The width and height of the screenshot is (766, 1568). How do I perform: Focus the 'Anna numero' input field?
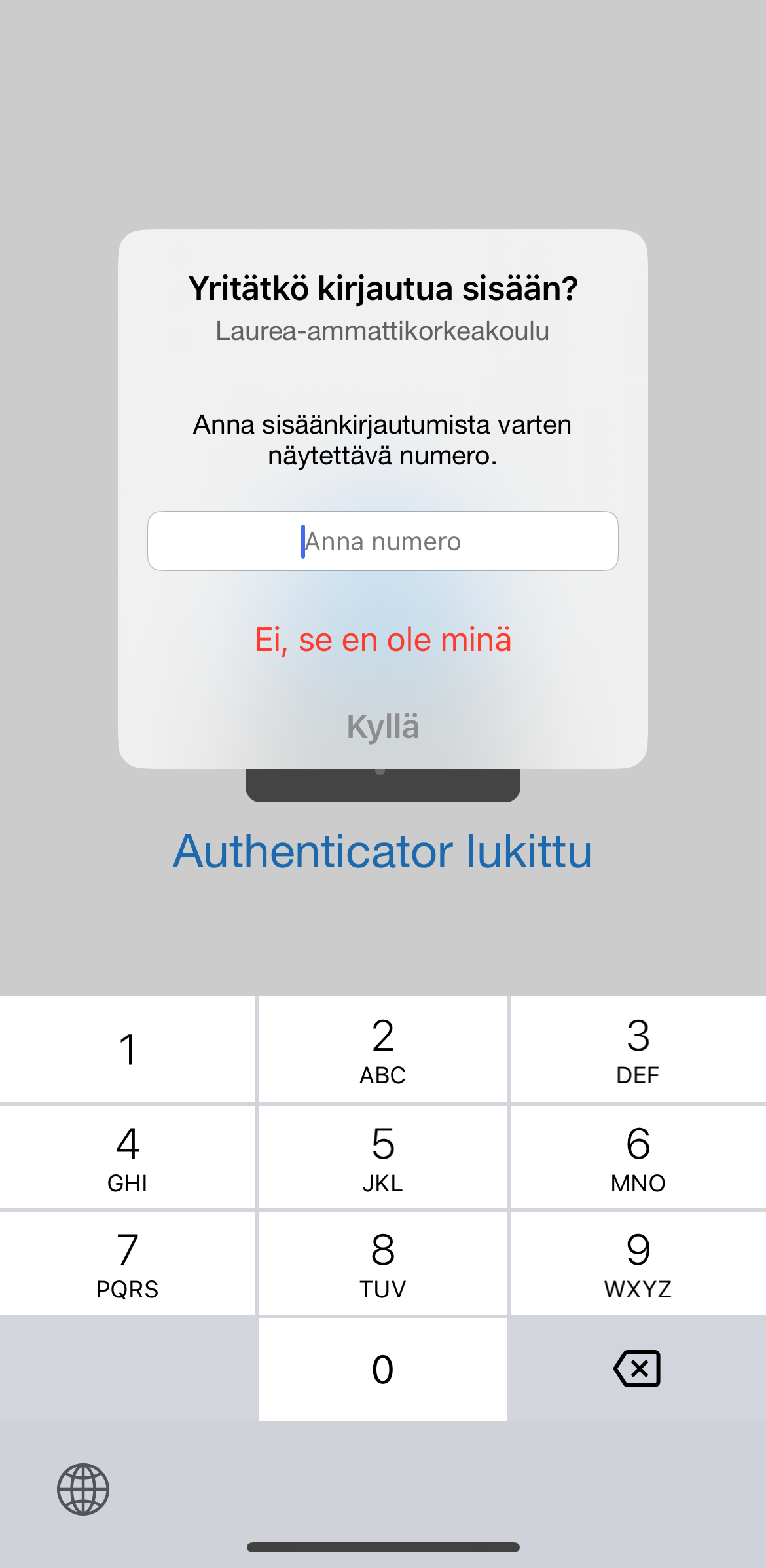383,541
